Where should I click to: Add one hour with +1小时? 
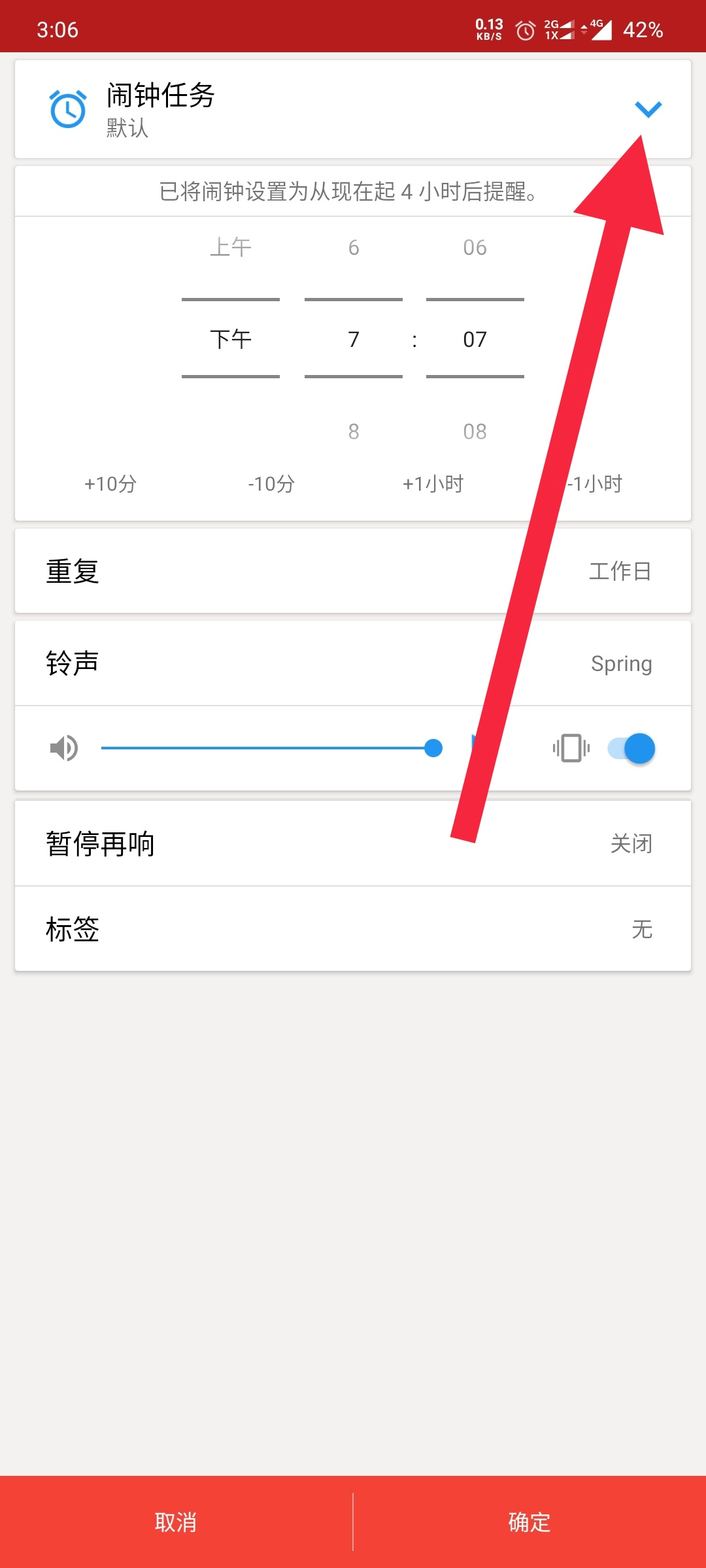433,484
